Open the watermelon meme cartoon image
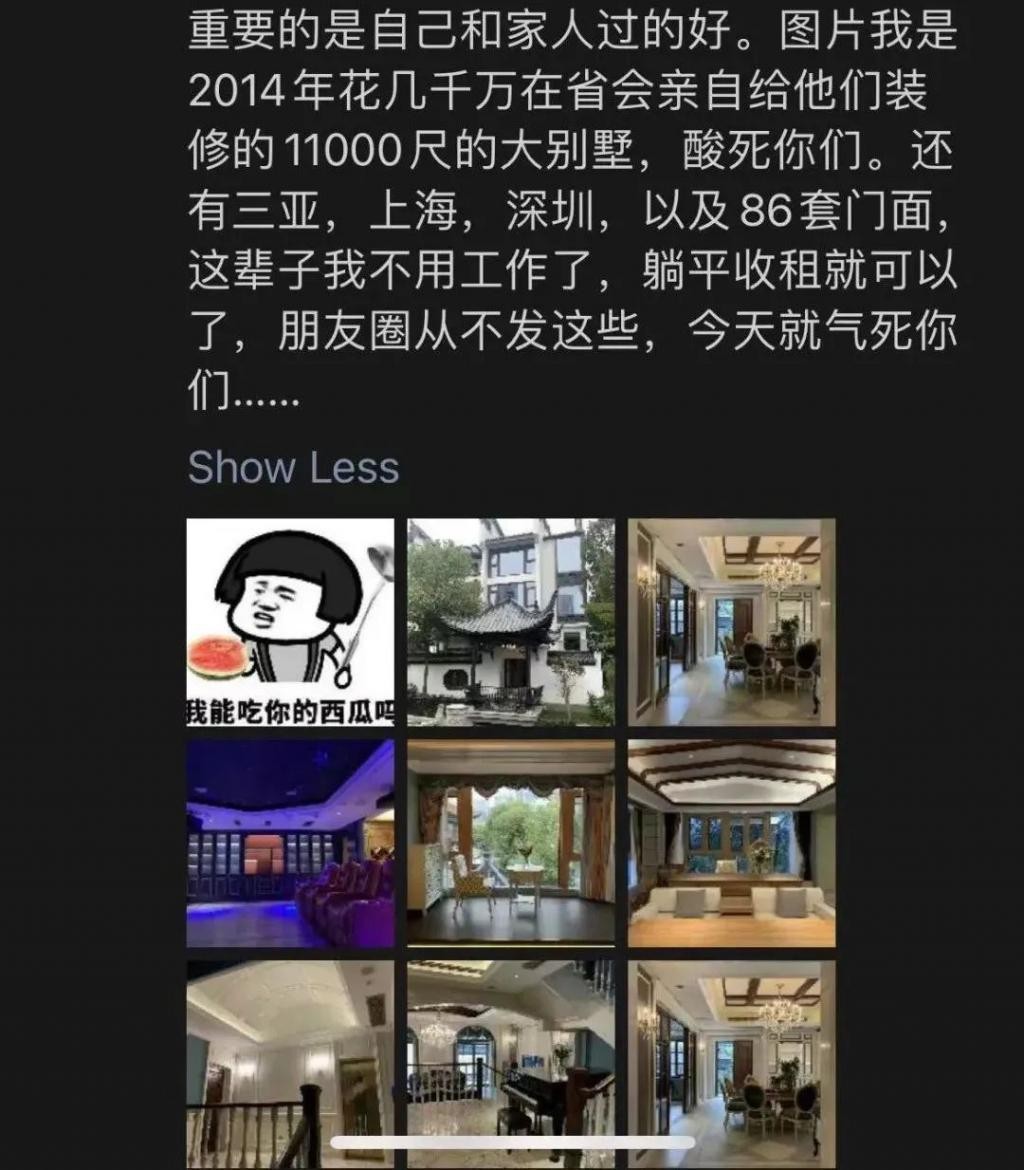This screenshot has height=1170, width=1024. 290,621
